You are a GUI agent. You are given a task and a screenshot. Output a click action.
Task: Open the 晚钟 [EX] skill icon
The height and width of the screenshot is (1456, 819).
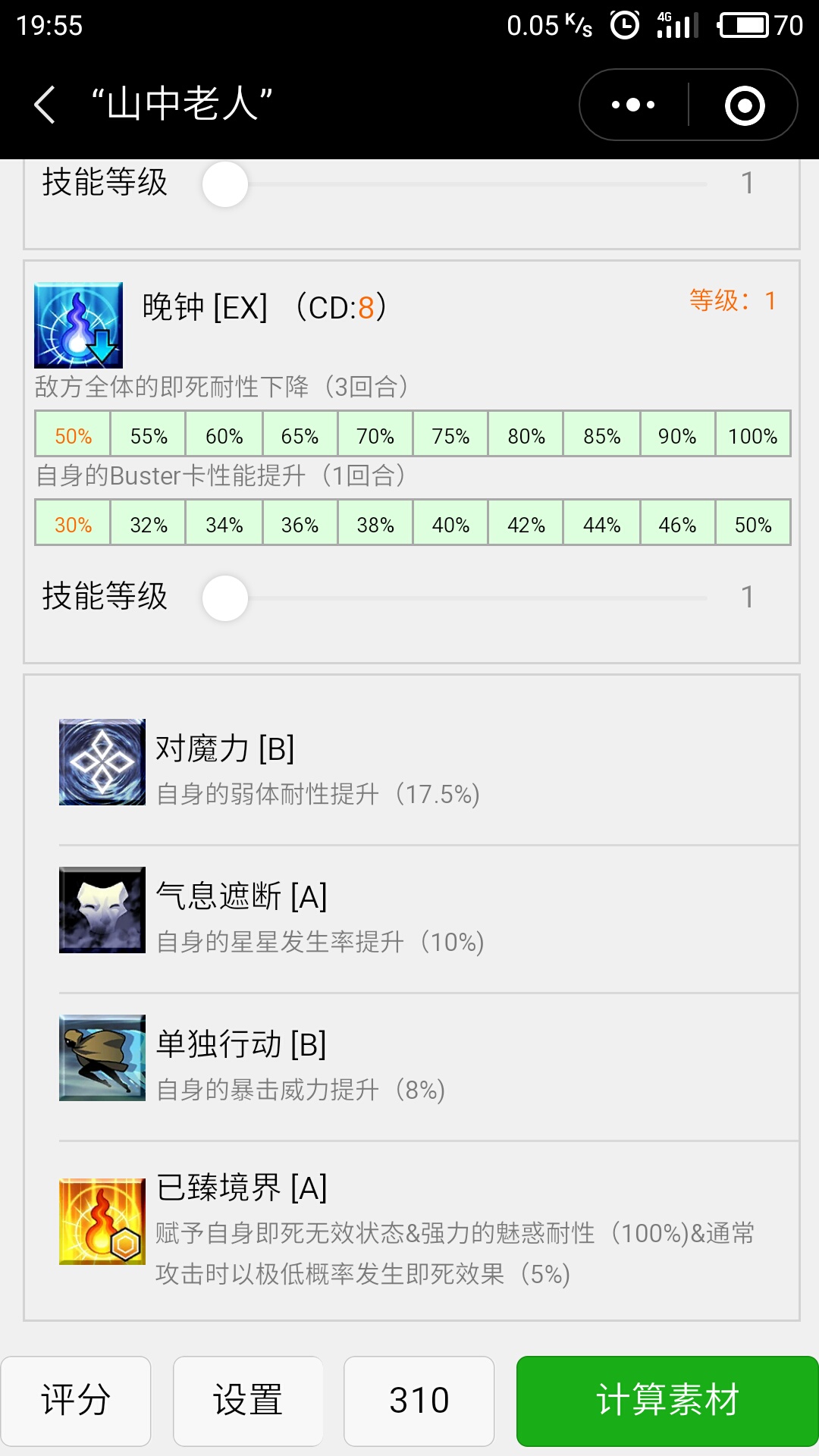[x=78, y=323]
